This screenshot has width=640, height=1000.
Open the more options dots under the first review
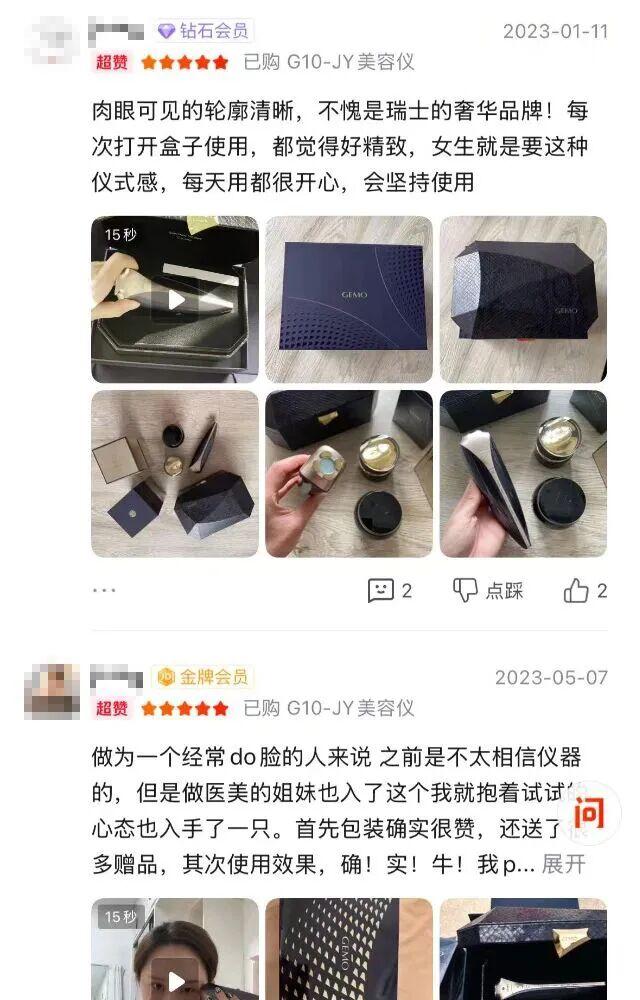click(x=104, y=591)
